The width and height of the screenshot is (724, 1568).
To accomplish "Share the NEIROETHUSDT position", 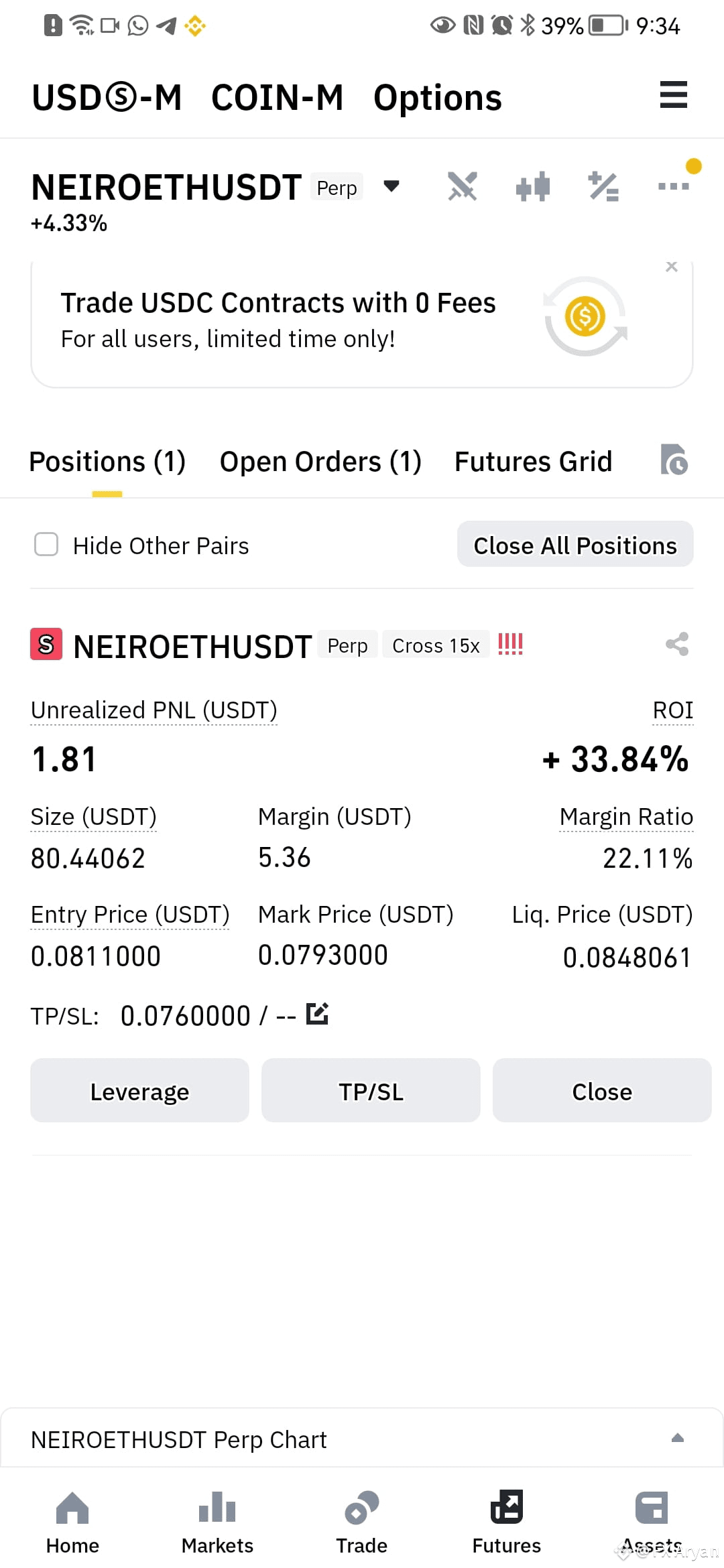I will pyautogui.click(x=677, y=644).
